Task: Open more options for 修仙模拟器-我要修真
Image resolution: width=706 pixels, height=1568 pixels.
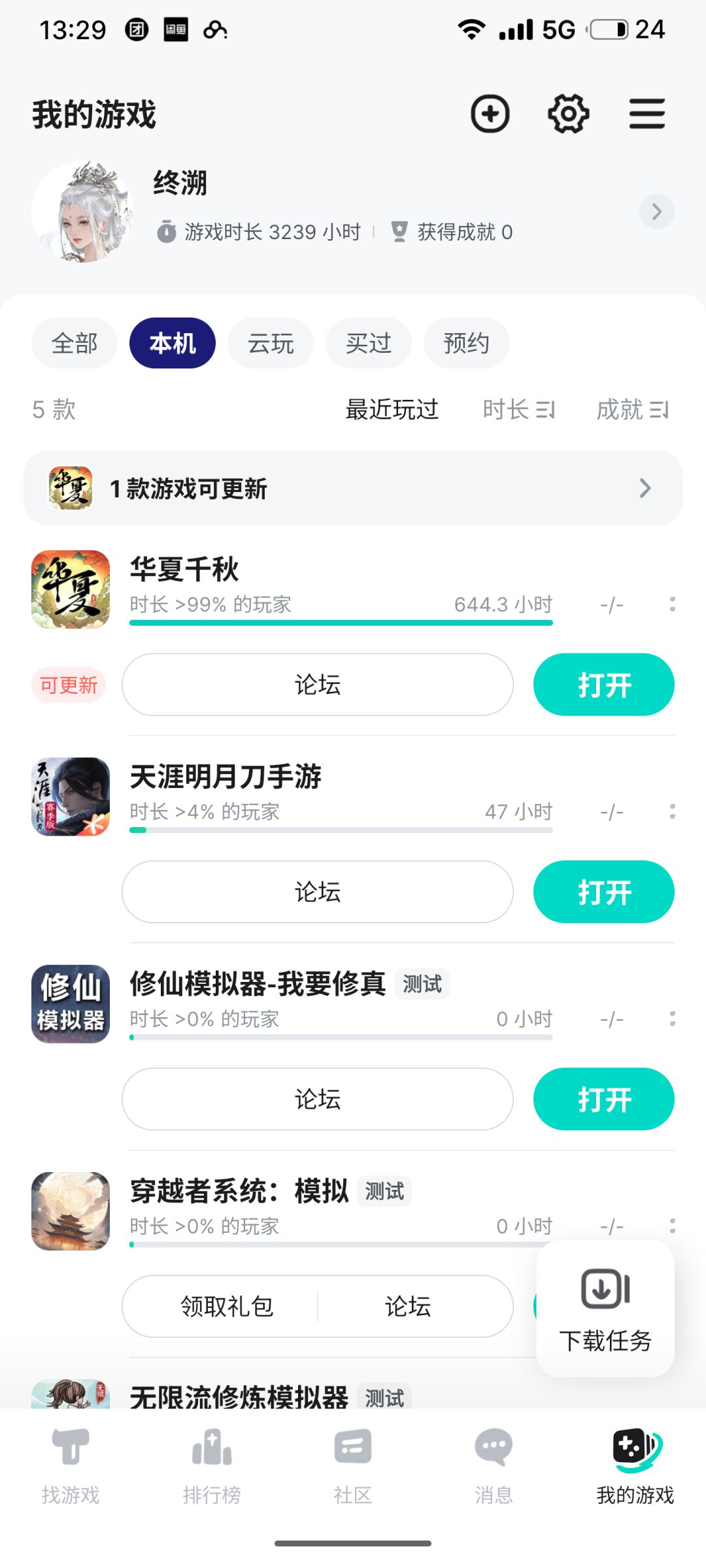Action: point(672,1019)
